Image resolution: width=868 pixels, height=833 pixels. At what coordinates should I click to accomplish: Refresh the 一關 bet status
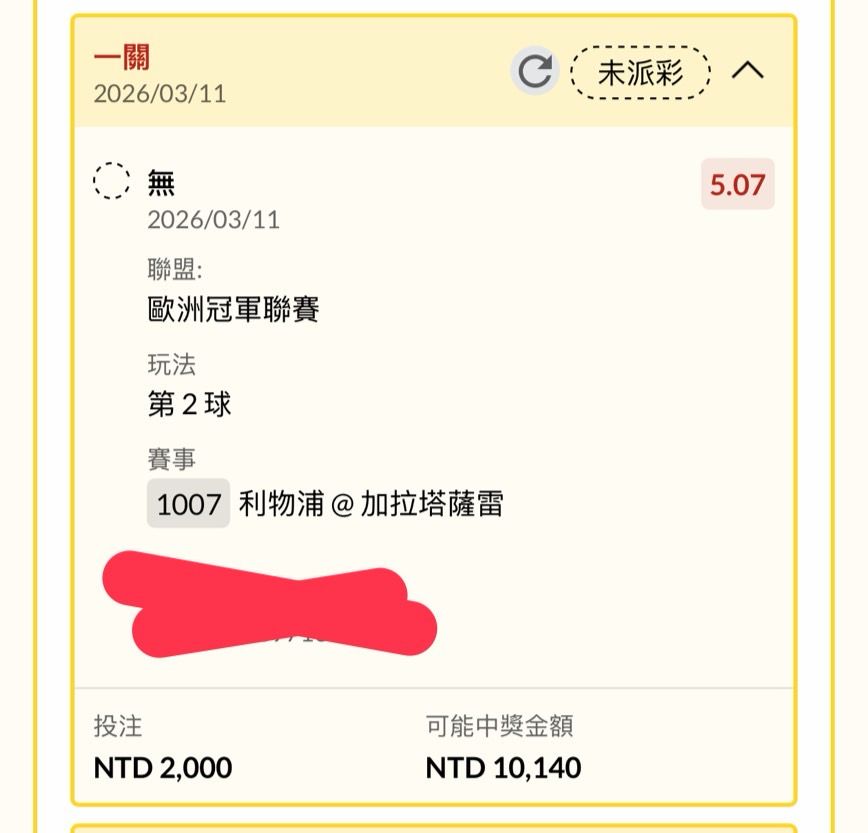pos(535,72)
